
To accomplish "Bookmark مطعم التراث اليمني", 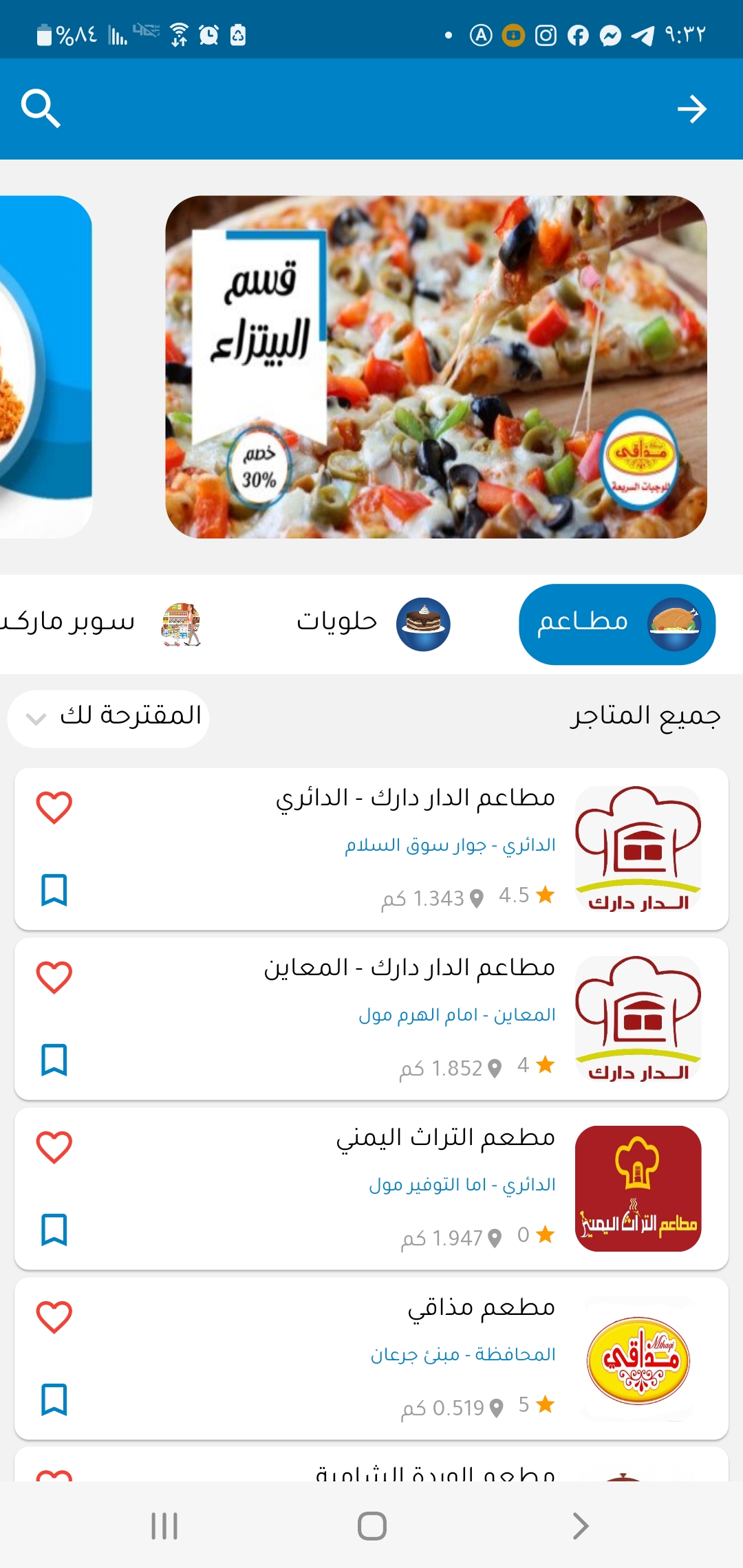I will tap(54, 1230).
